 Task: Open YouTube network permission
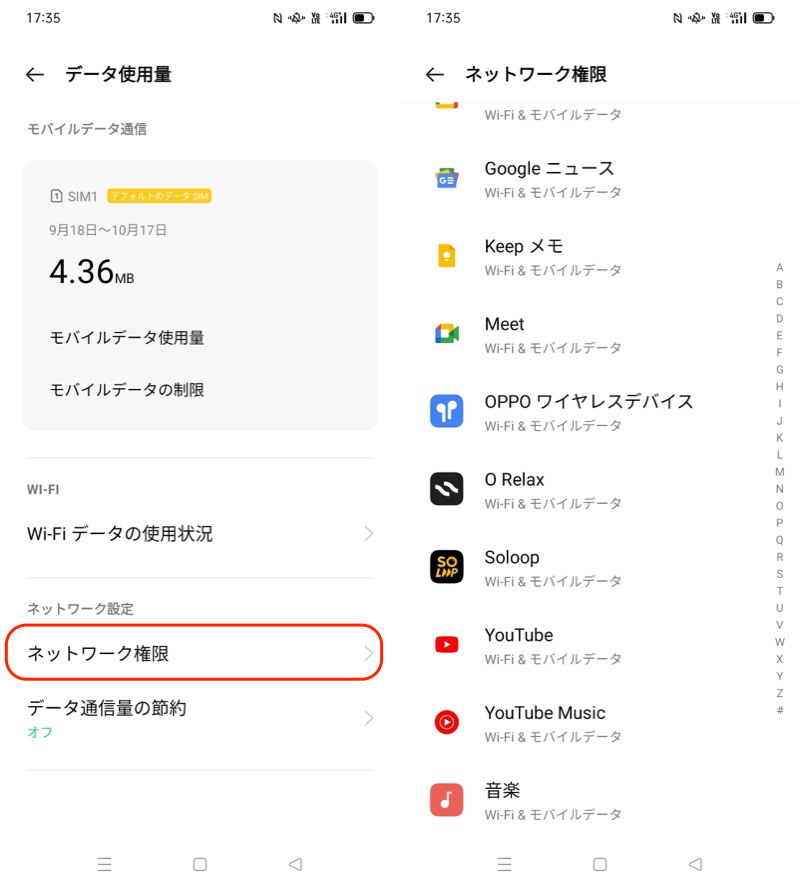(590, 645)
